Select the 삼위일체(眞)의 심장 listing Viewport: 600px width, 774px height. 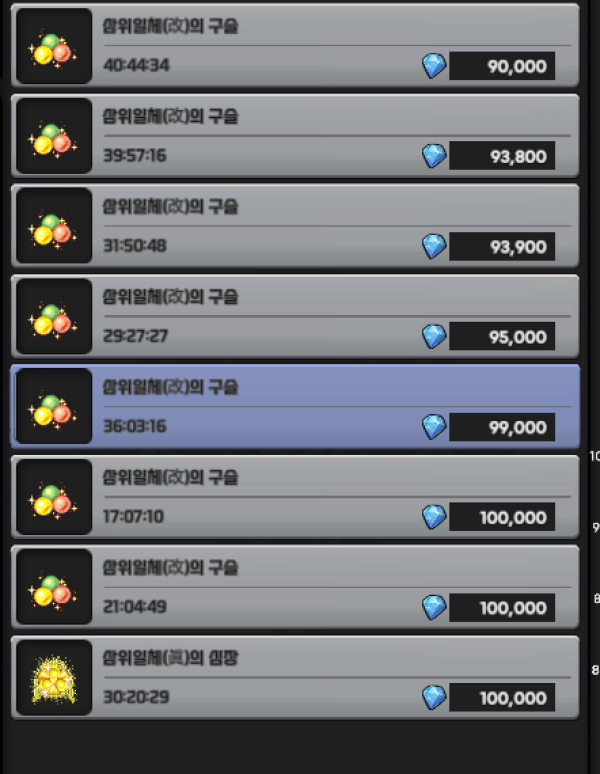click(x=295, y=677)
